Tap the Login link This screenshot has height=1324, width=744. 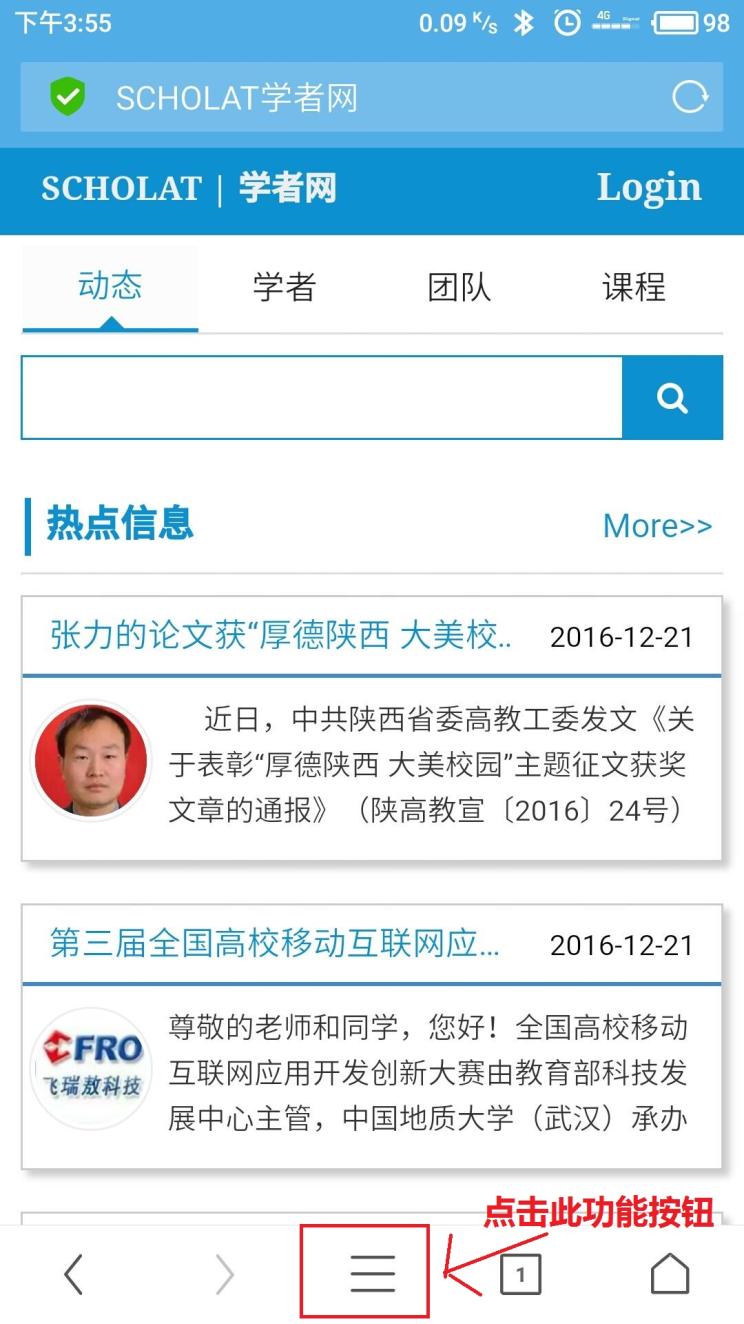[648, 188]
